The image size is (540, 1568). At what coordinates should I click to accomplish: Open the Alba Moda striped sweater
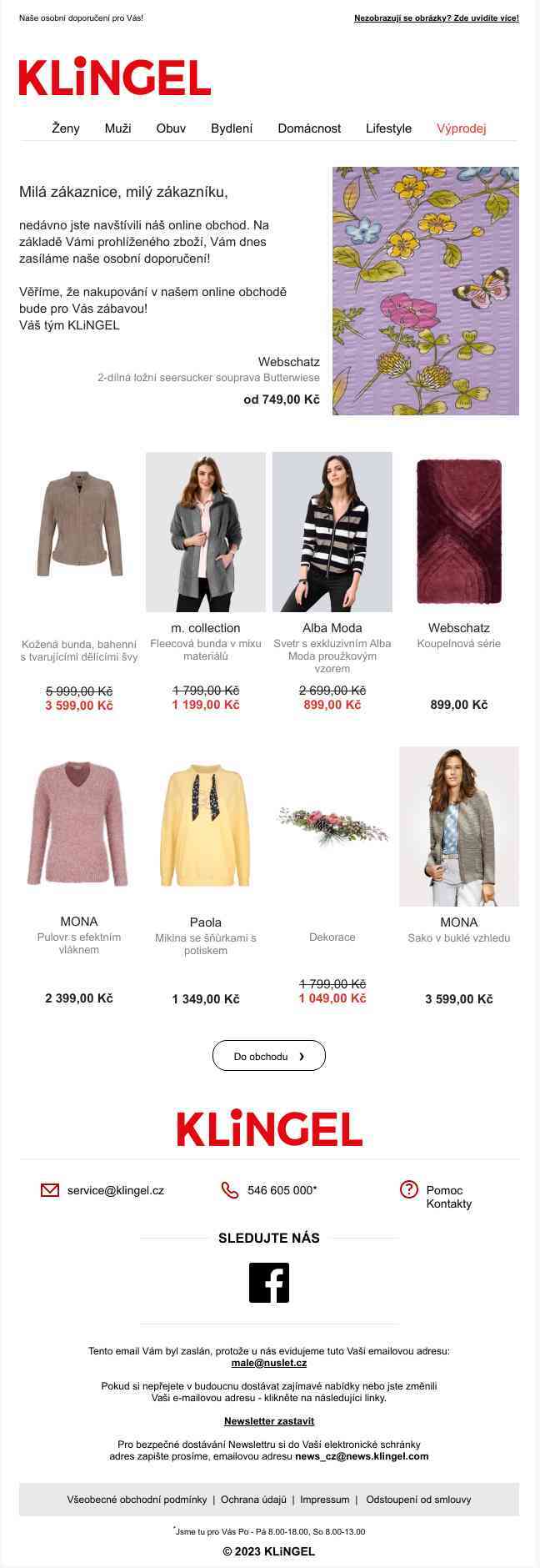pyautogui.click(x=332, y=532)
